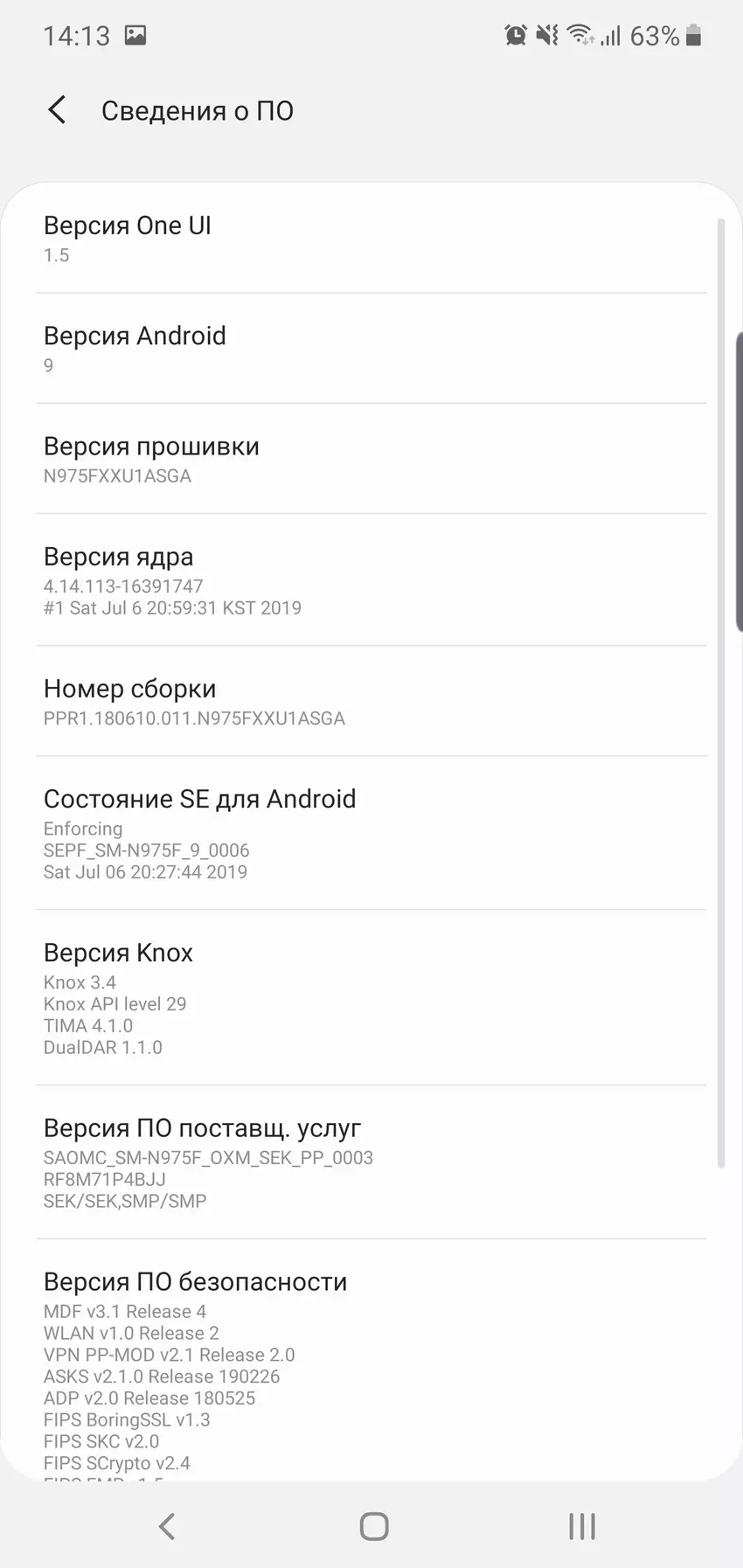The height and width of the screenshot is (1568, 743).
Task: Open recent apps from the navigation bar
Action: click(x=581, y=1527)
